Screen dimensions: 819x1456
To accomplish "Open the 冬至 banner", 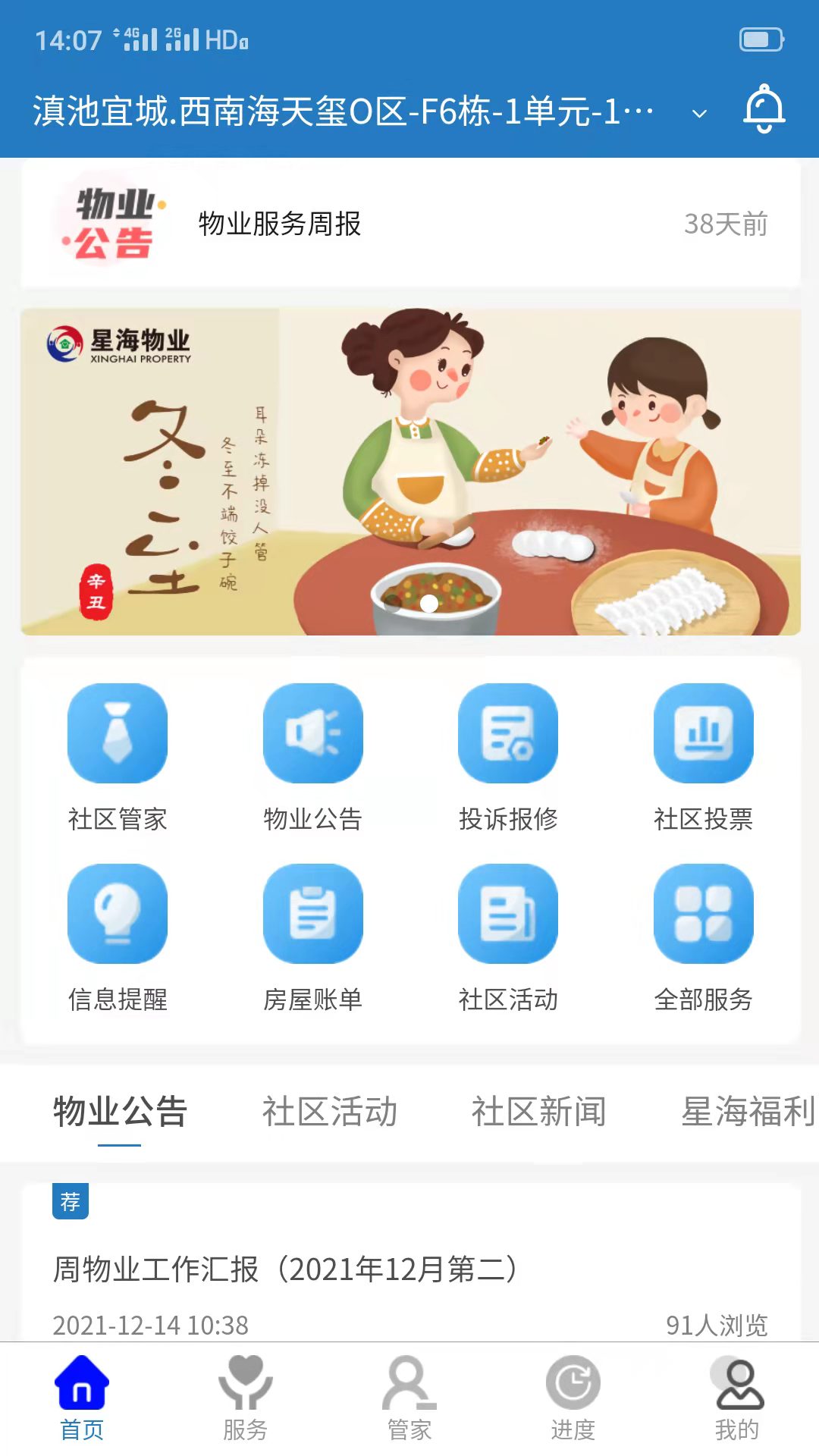I will [x=411, y=472].
